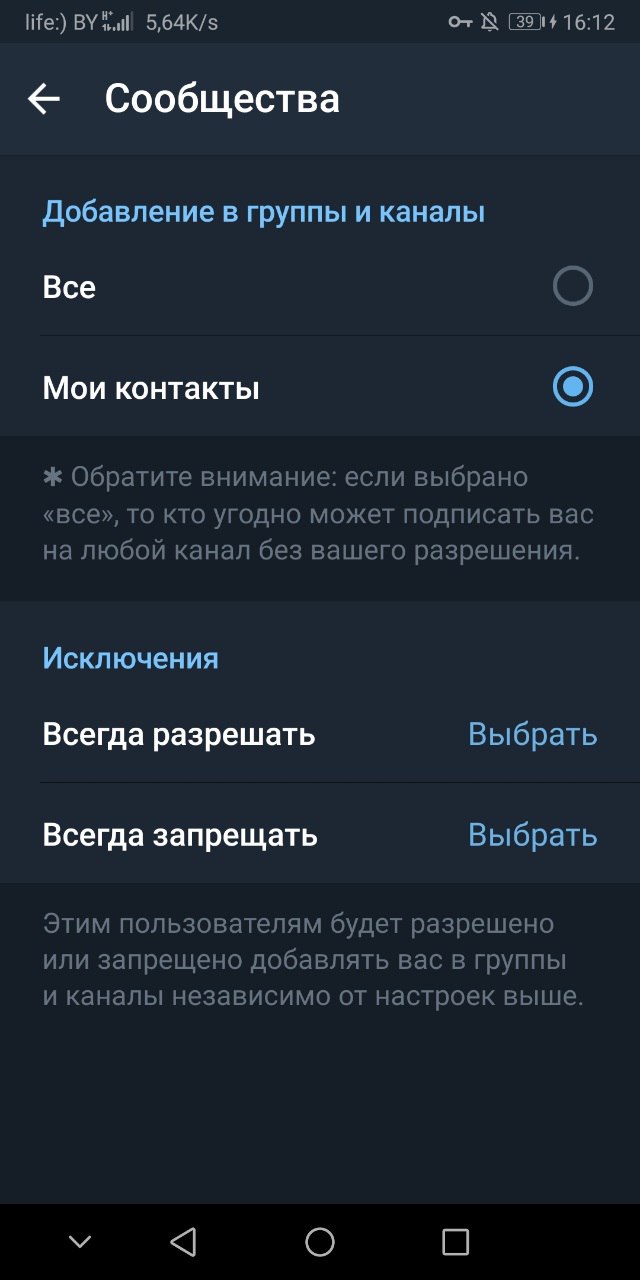Open Всегда запрещать user picker
The height and width of the screenshot is (1280, 640).
tap(320, 835)
